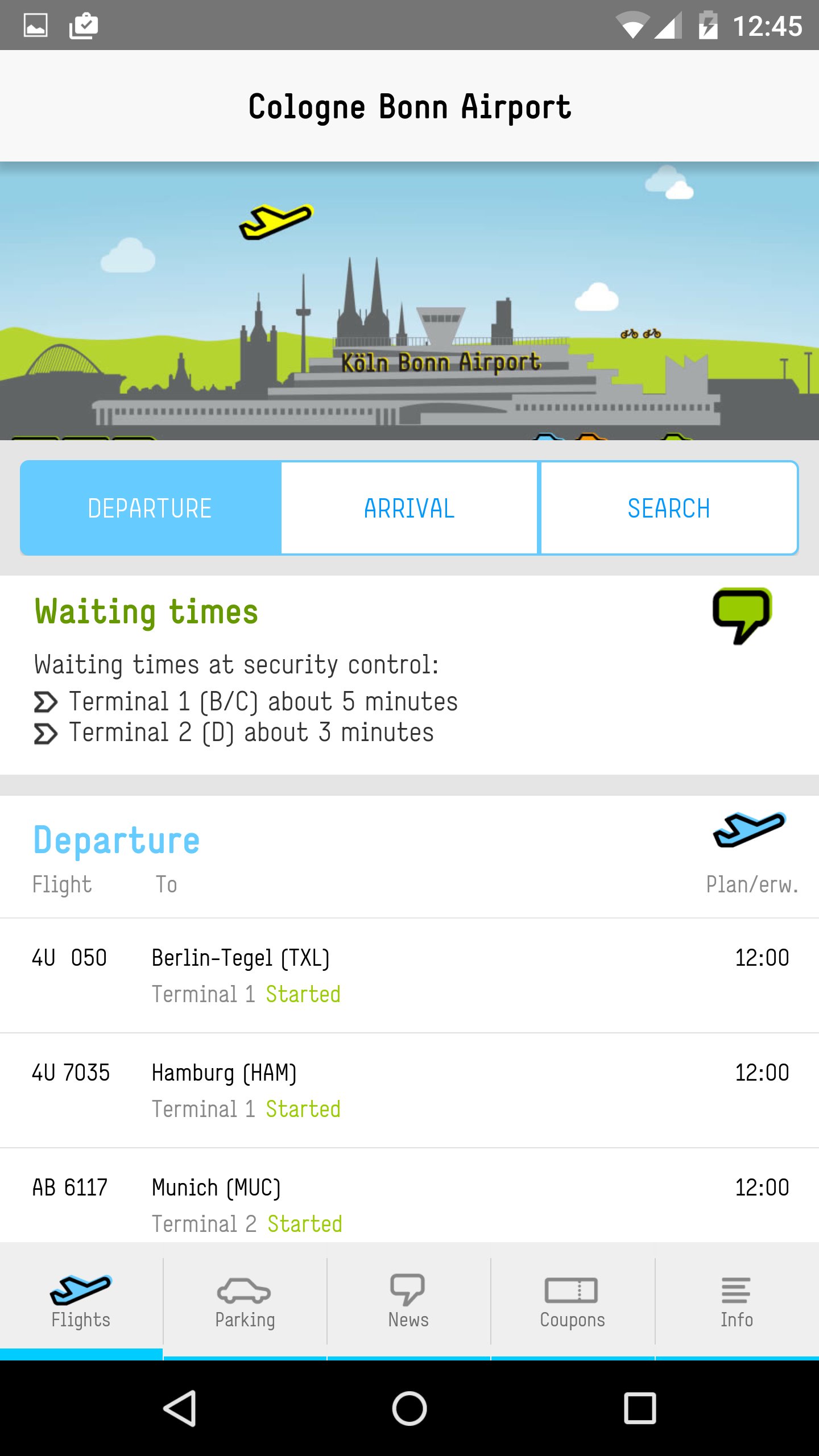Select the Departure segment
The image size is (819, 1456).
(151, 508)
